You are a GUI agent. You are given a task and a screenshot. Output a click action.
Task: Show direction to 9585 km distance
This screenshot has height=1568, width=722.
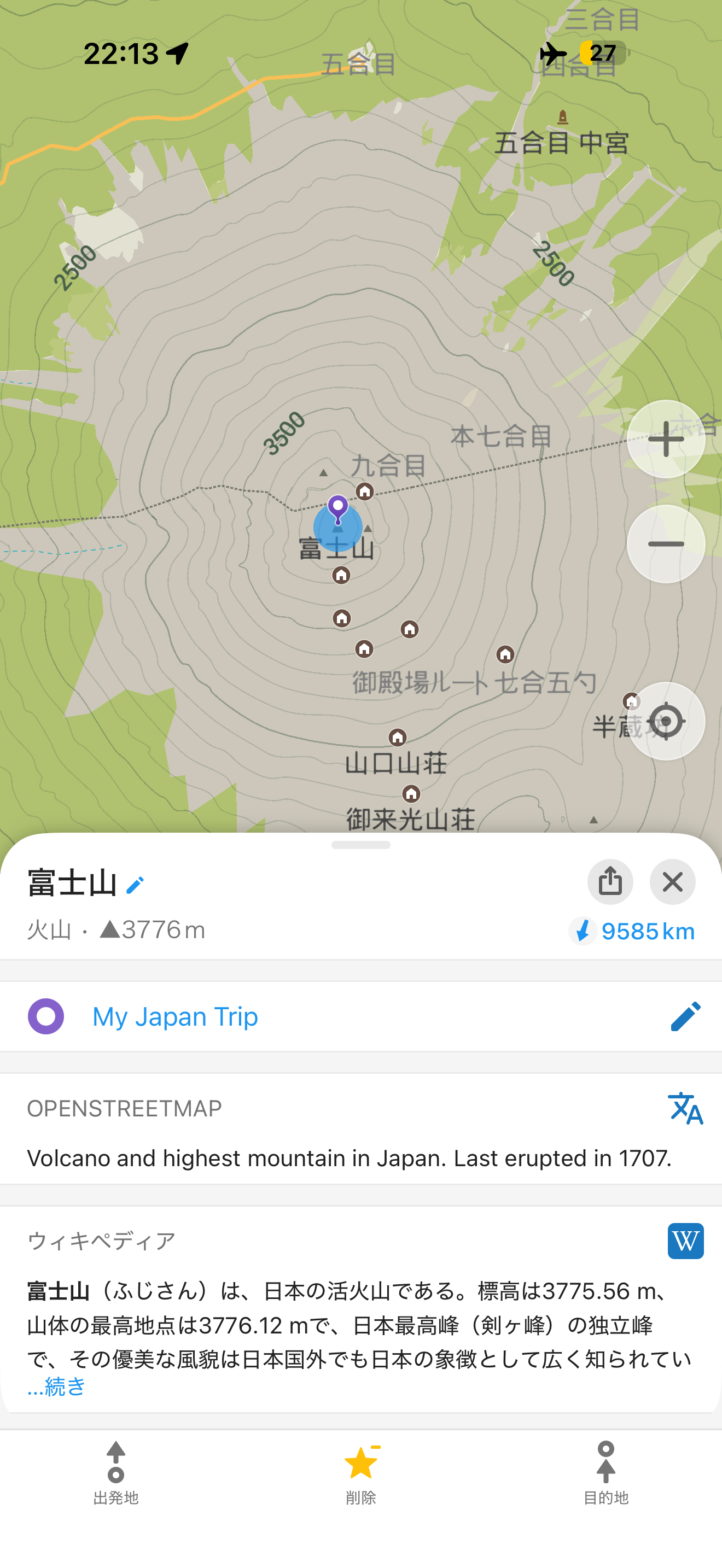tap(632, 931)
